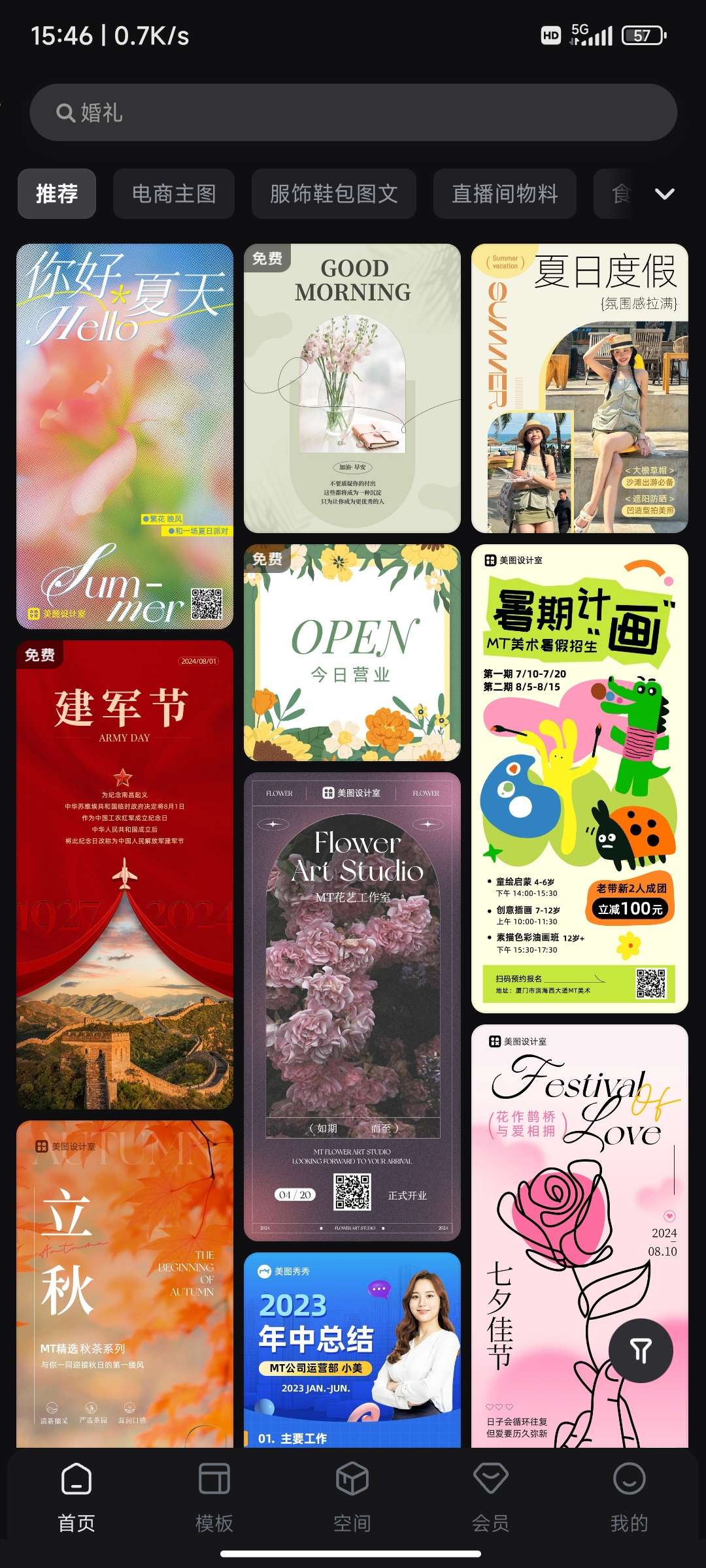Open the 2023 年中总结 template
Image resolution: width=706 pixels, height=1568 pixels.
coord(352,1349)
